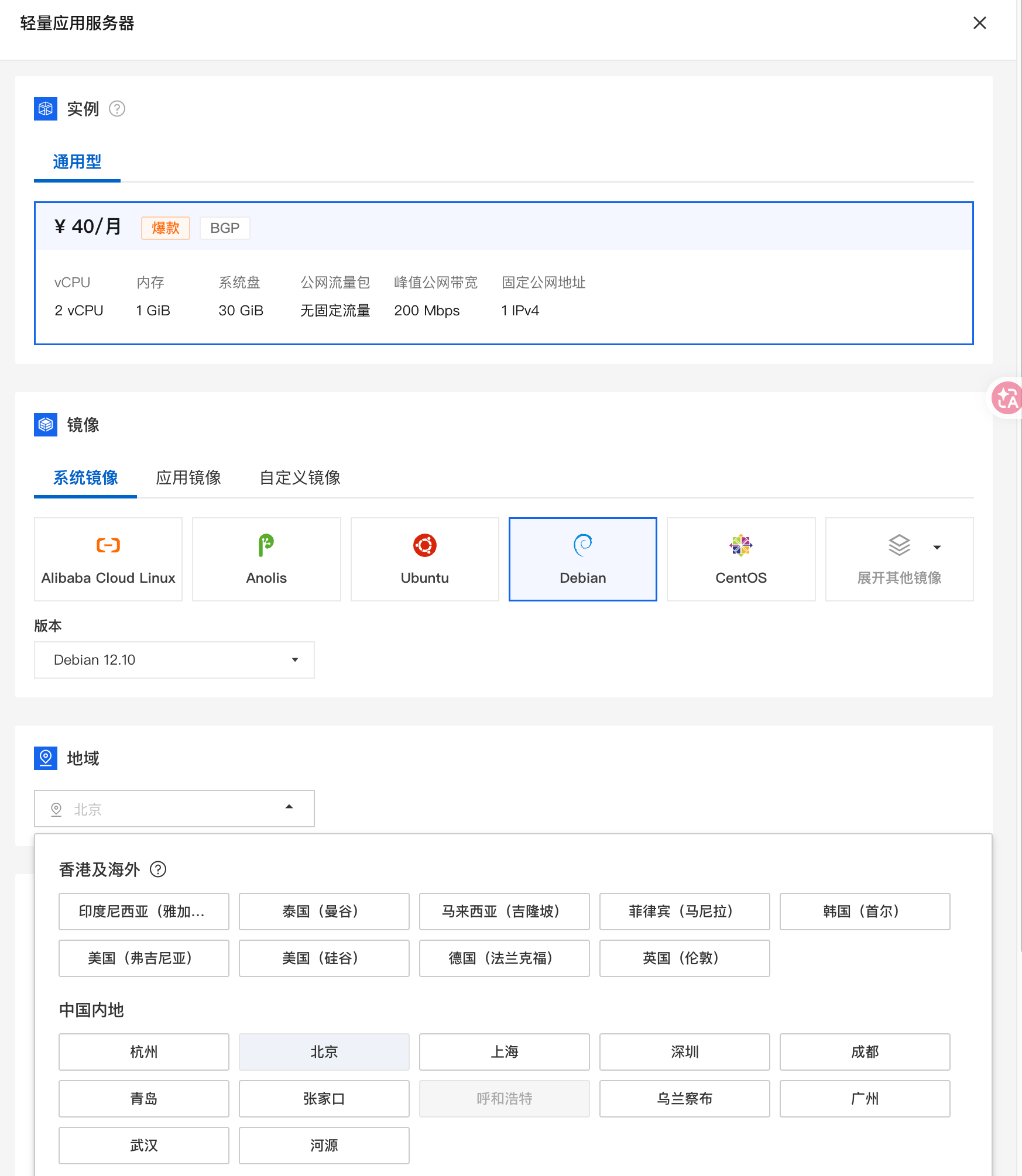Choose the CentOS image
1022x1176 pixels.
[741, 559]
